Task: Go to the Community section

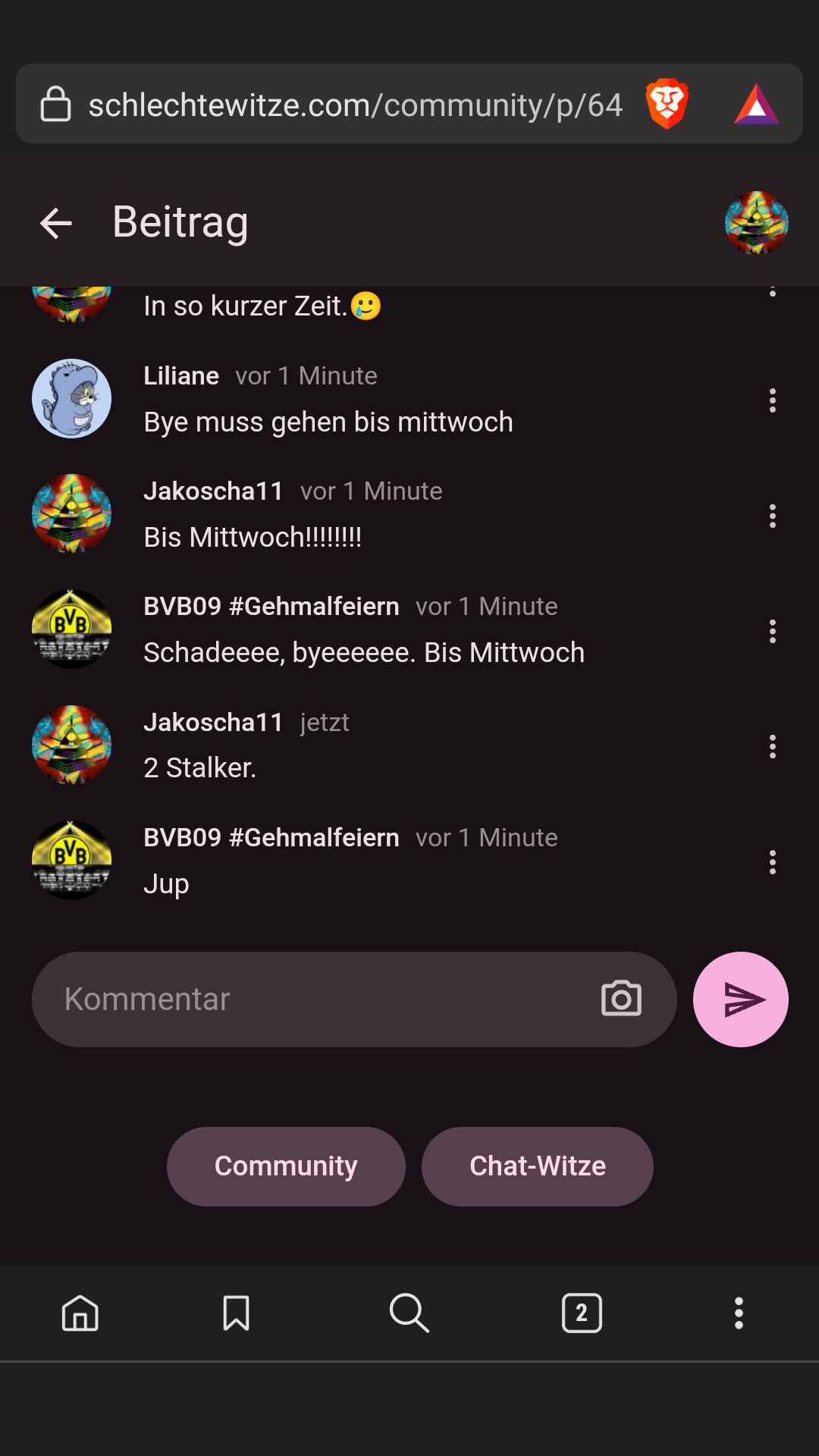Action: [286, 1166]
